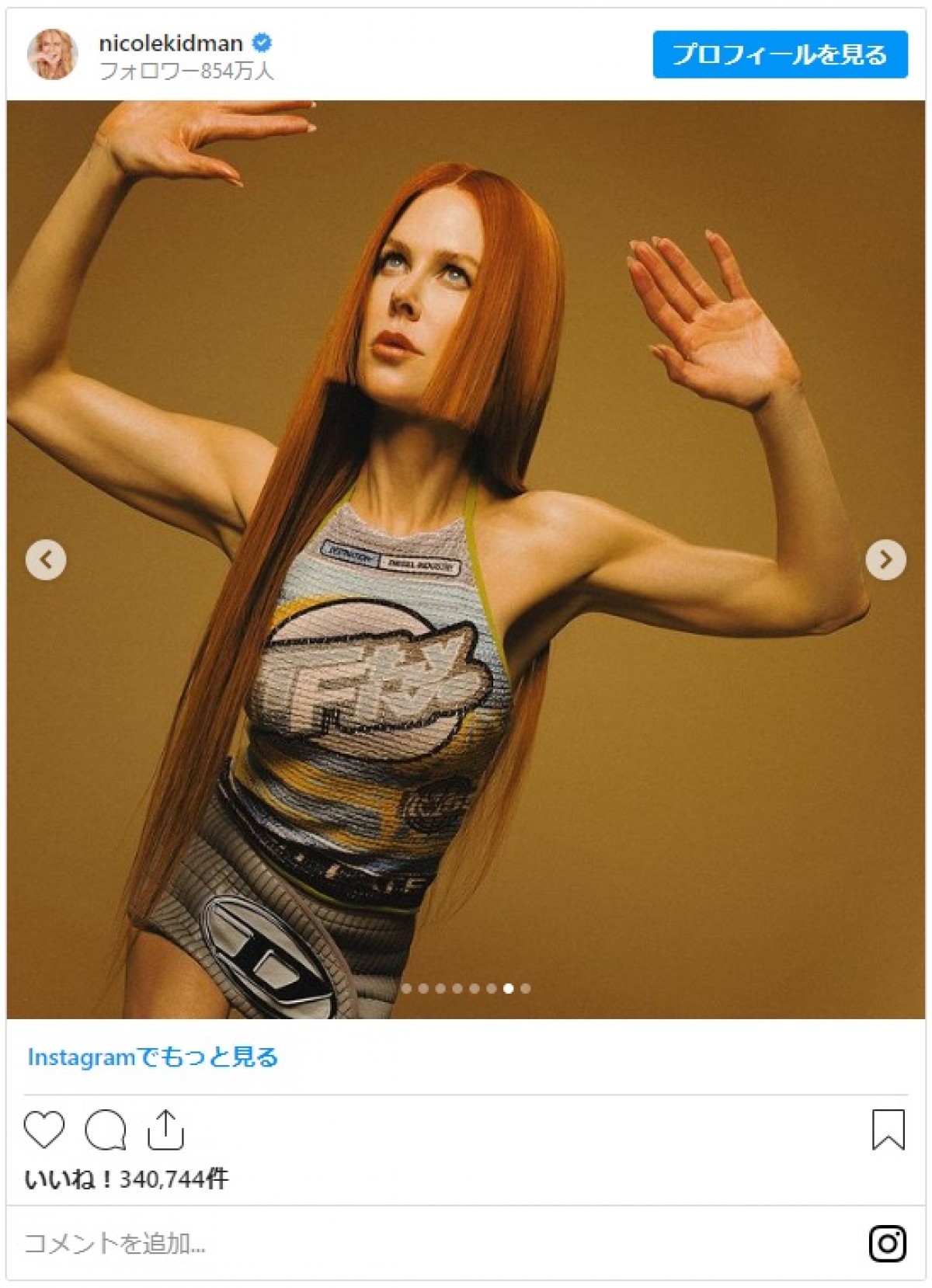Screen dimensions: 932x1288
Task: Open comments with the speech bubble icon
Action: [x=105, y=1130]
